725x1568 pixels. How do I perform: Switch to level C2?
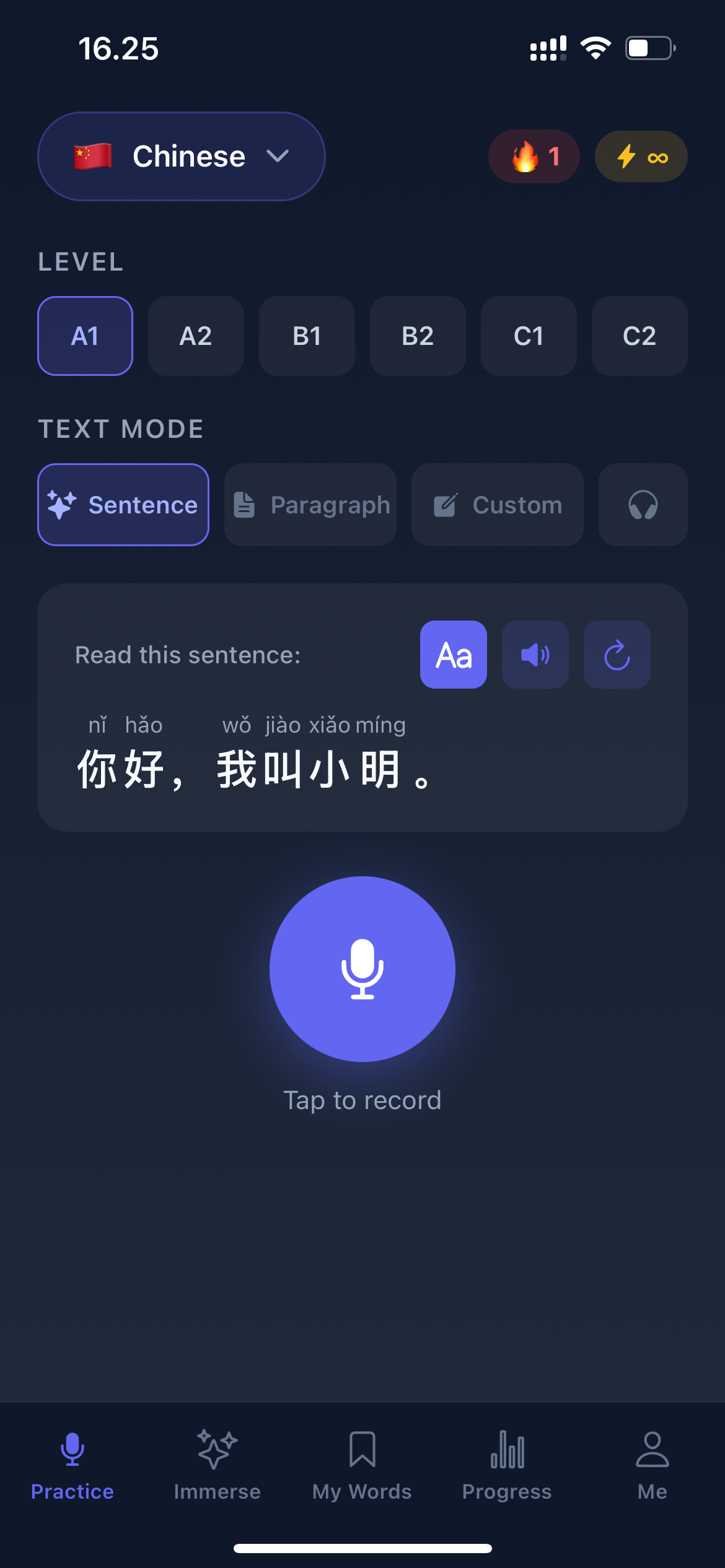tap(639, 336)
